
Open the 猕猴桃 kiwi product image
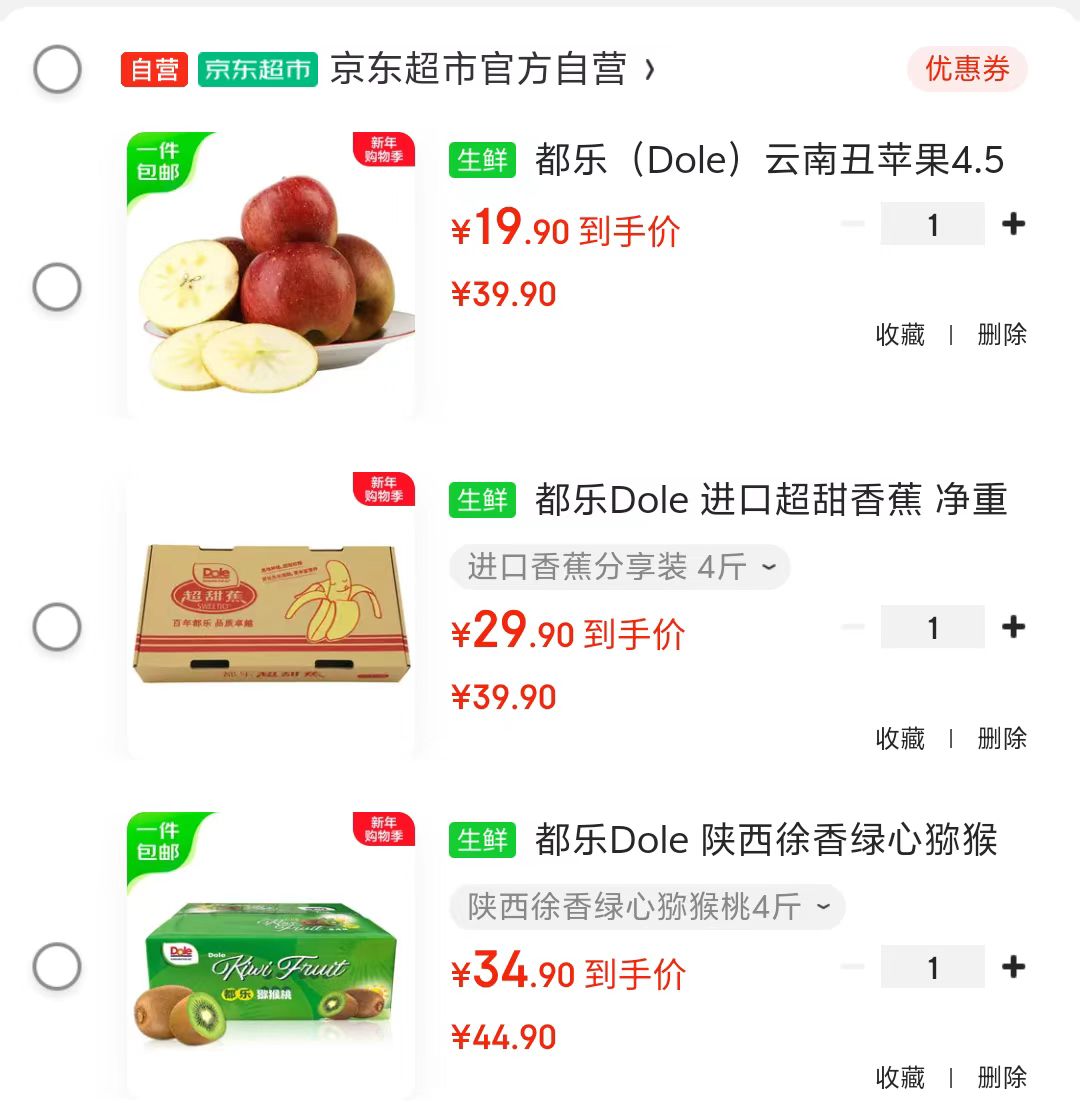click(271, 955)
